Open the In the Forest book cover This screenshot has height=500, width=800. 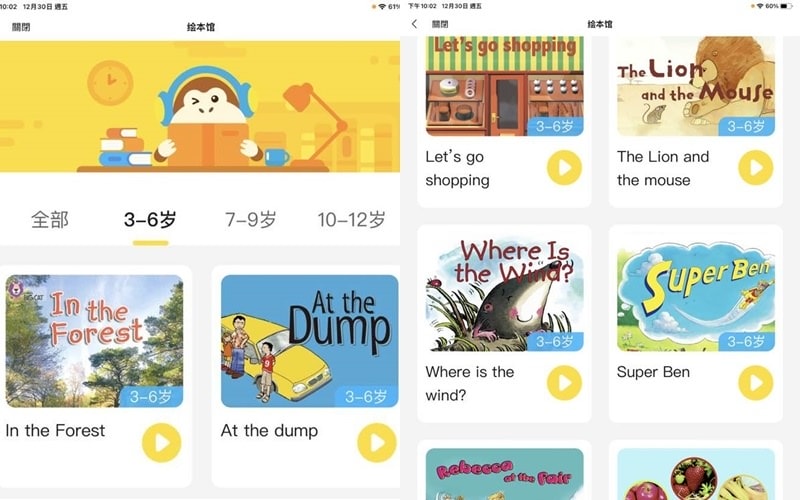point(94,341)
